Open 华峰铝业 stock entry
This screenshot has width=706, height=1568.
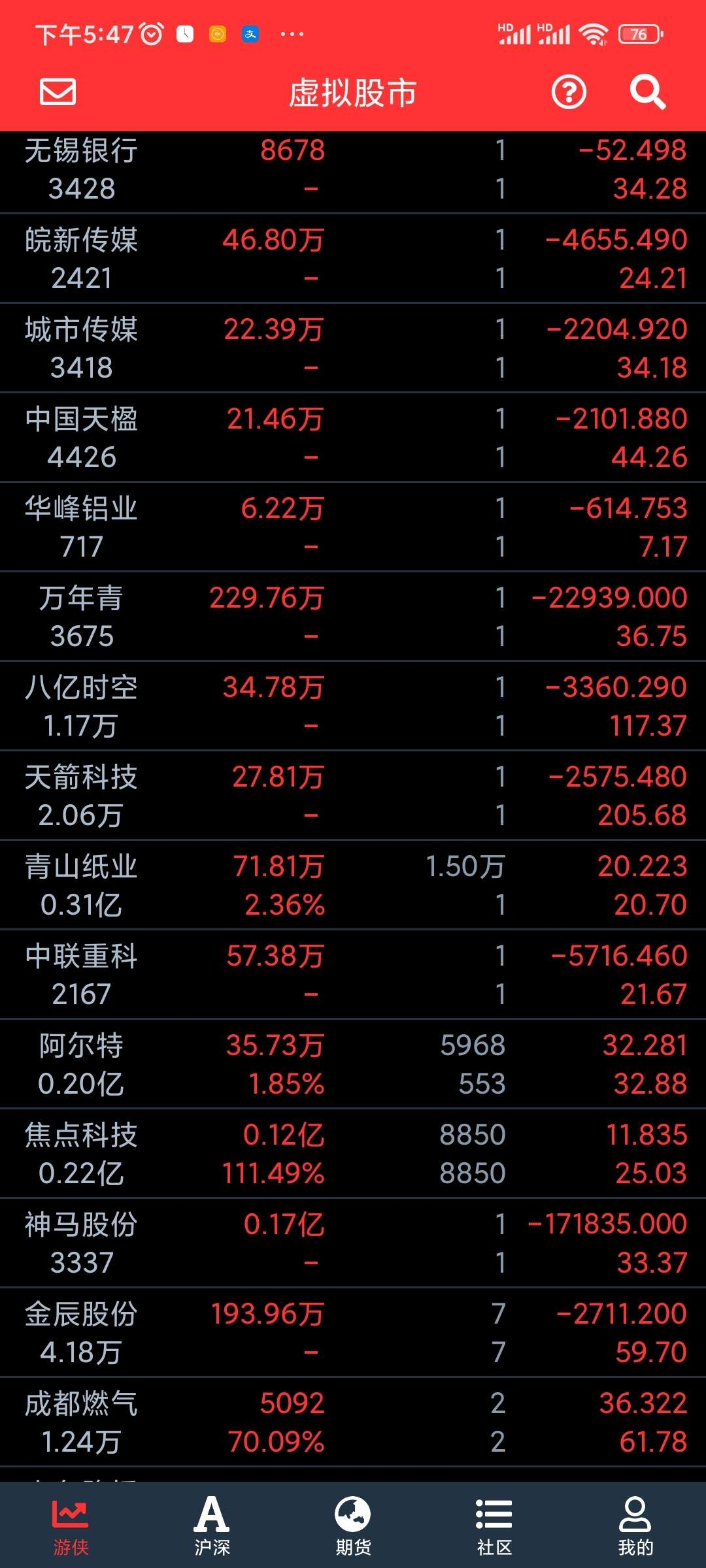tap(353, 527)
